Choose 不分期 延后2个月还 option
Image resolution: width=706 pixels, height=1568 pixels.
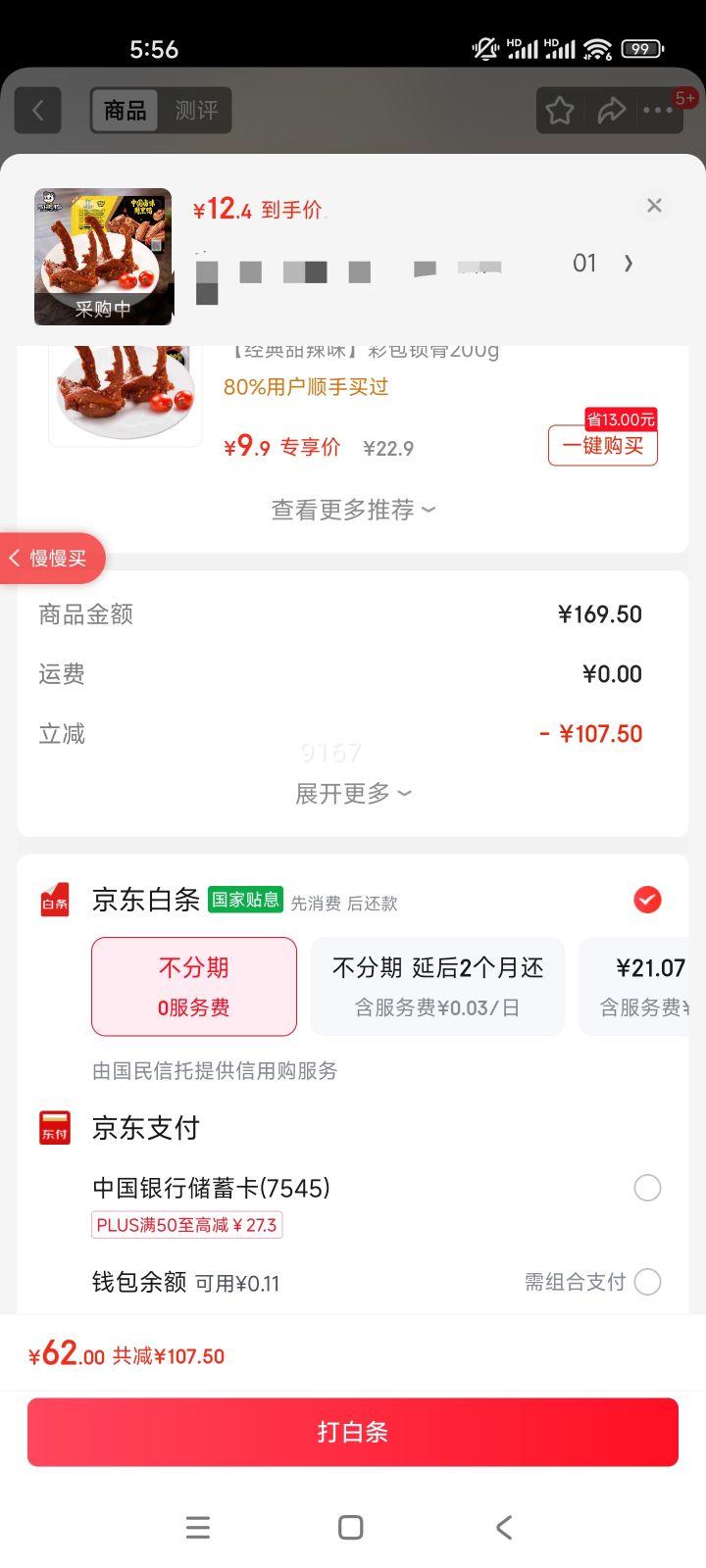coord(437,986)
